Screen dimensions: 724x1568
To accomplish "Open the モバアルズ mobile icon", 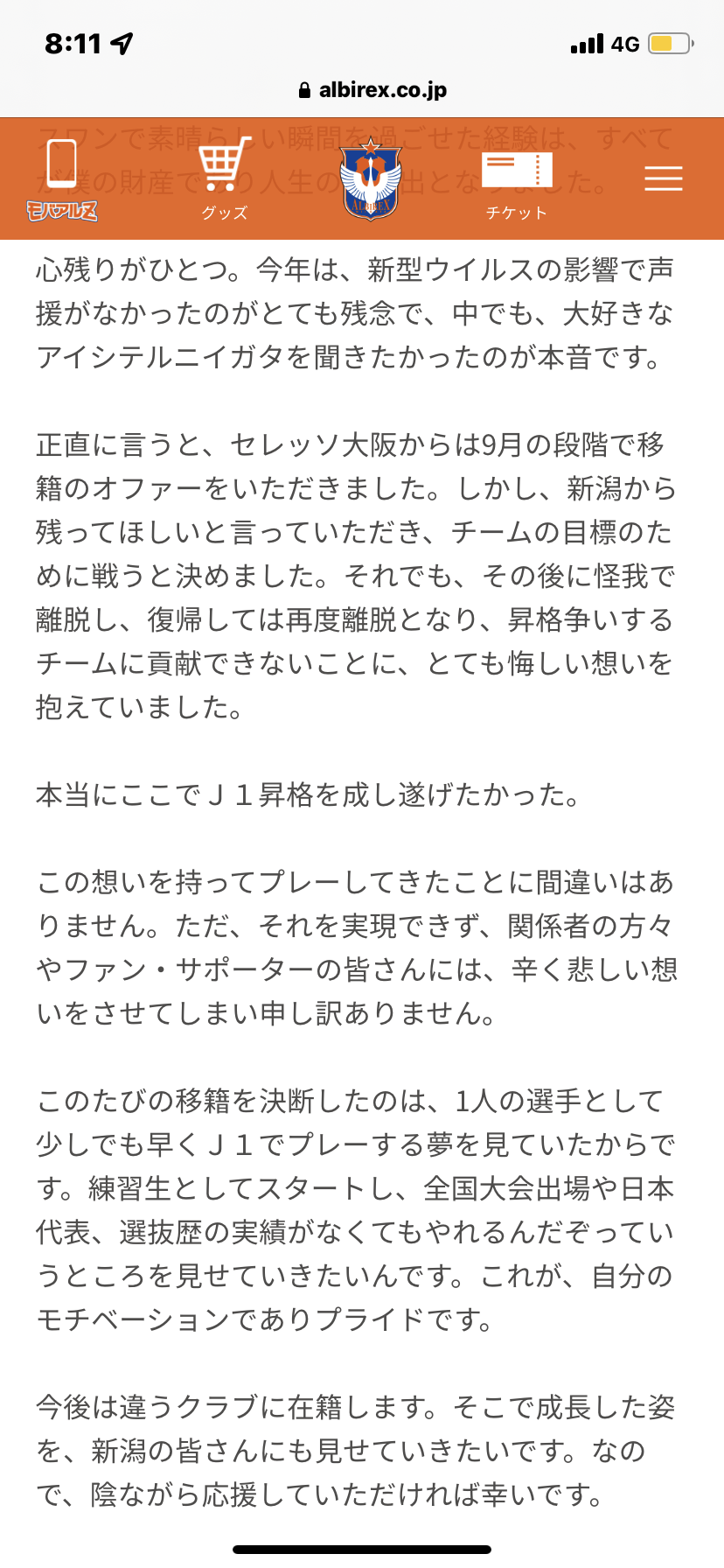I will click(x=61, y=179).
